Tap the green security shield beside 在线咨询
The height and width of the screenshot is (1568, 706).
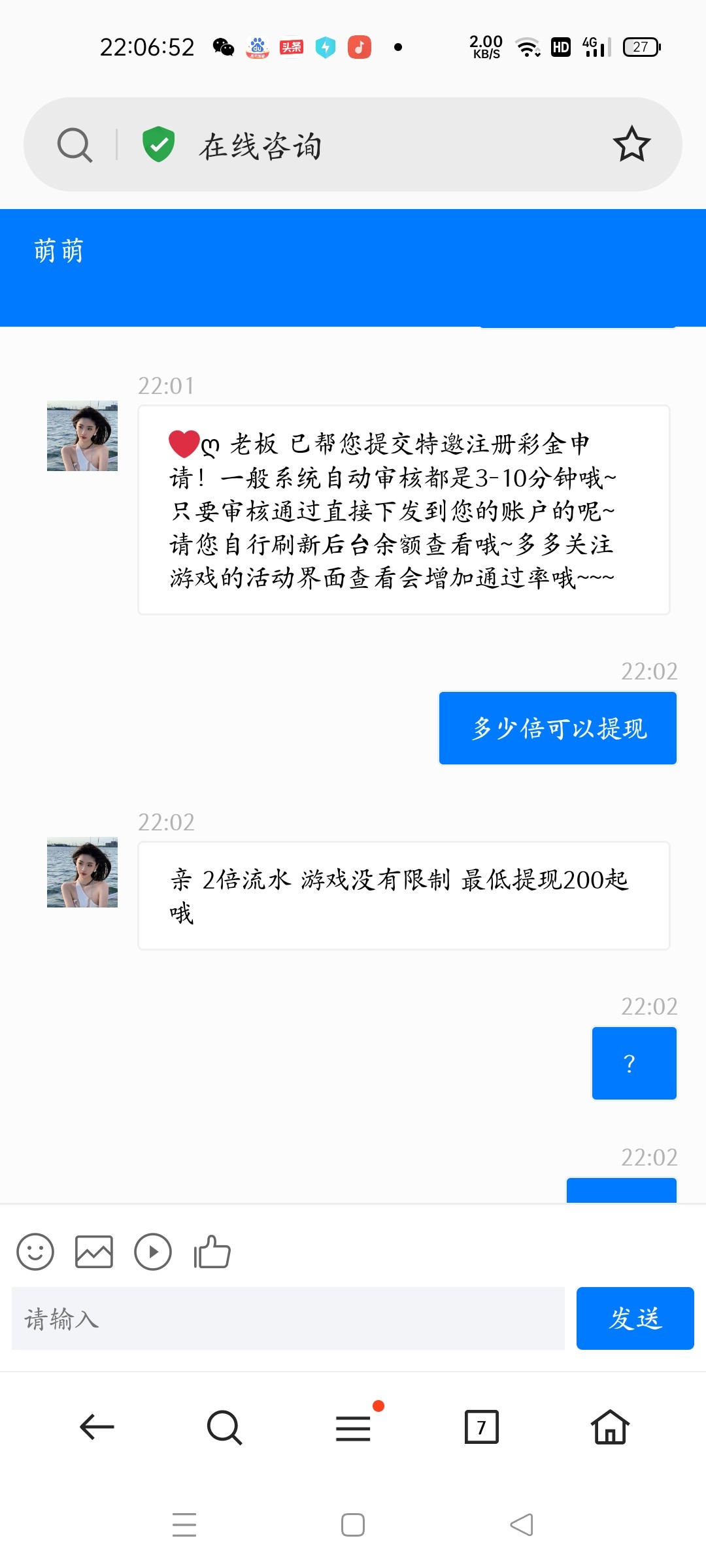tap(158, 144)
